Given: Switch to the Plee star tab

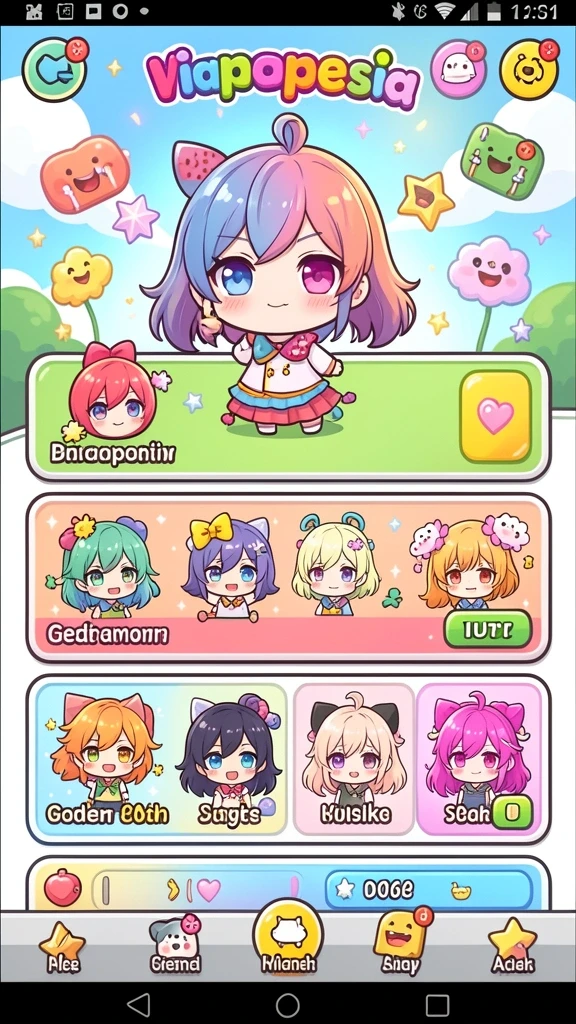Looking at the screenshot, I should [62, 950].
